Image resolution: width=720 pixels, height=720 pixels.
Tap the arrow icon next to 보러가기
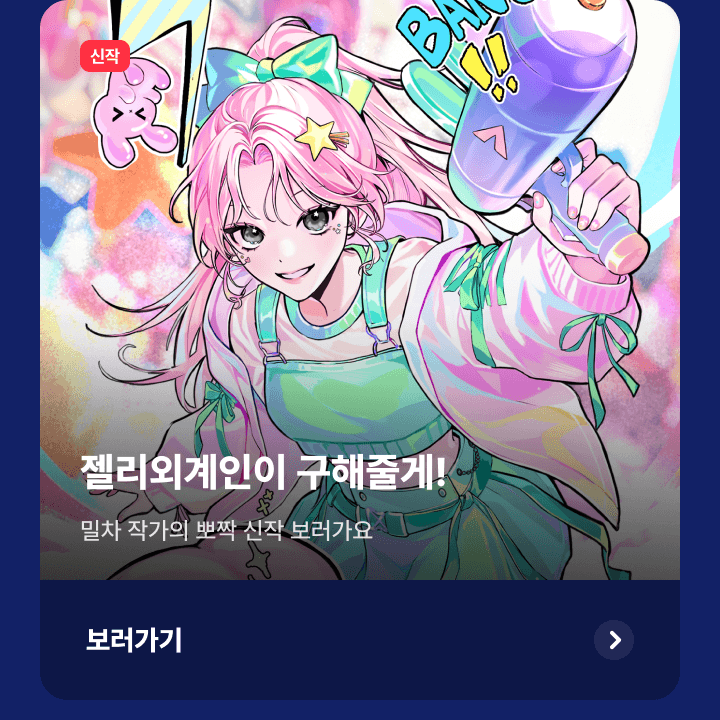(614, 640)
